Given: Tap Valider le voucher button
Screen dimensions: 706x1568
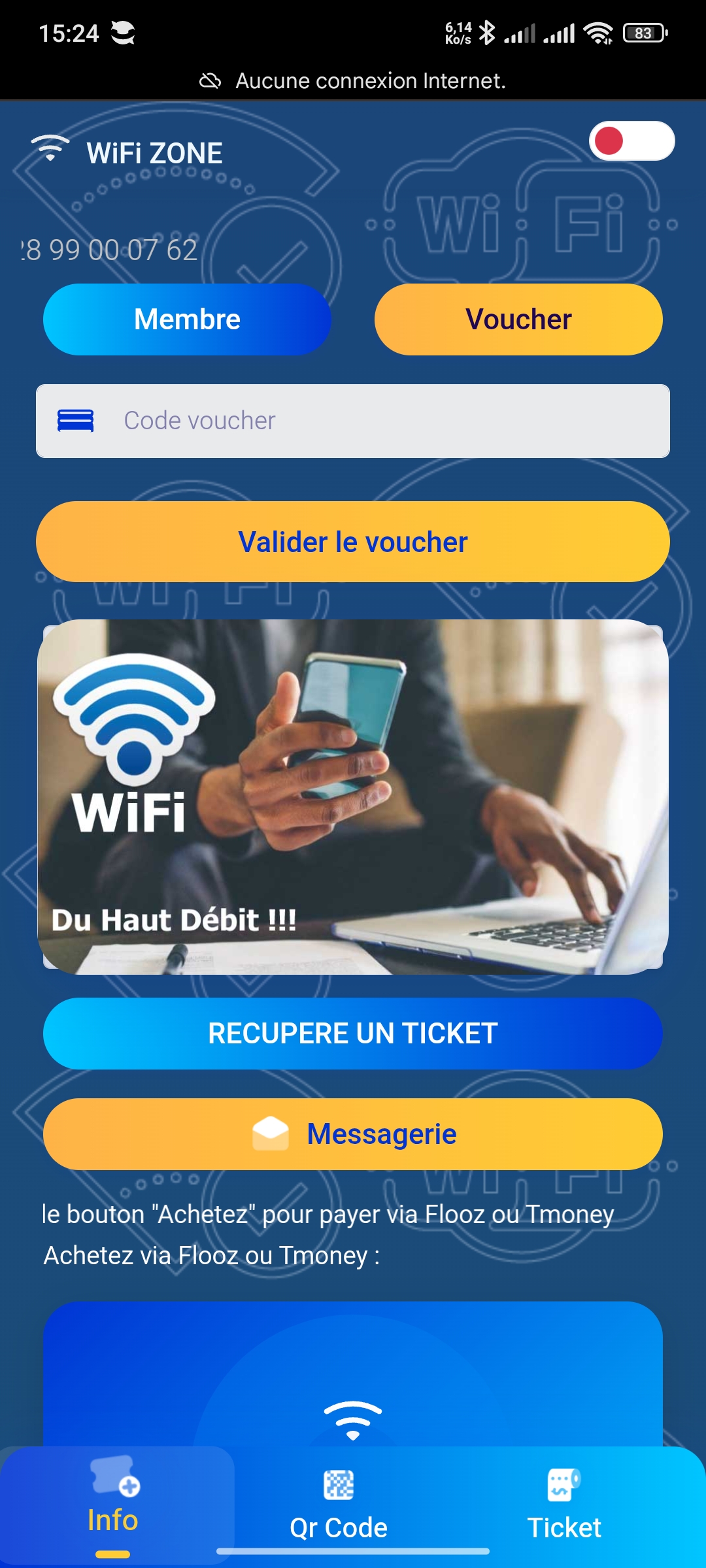Looking at the screenshot, I should [x=353, y=542].
